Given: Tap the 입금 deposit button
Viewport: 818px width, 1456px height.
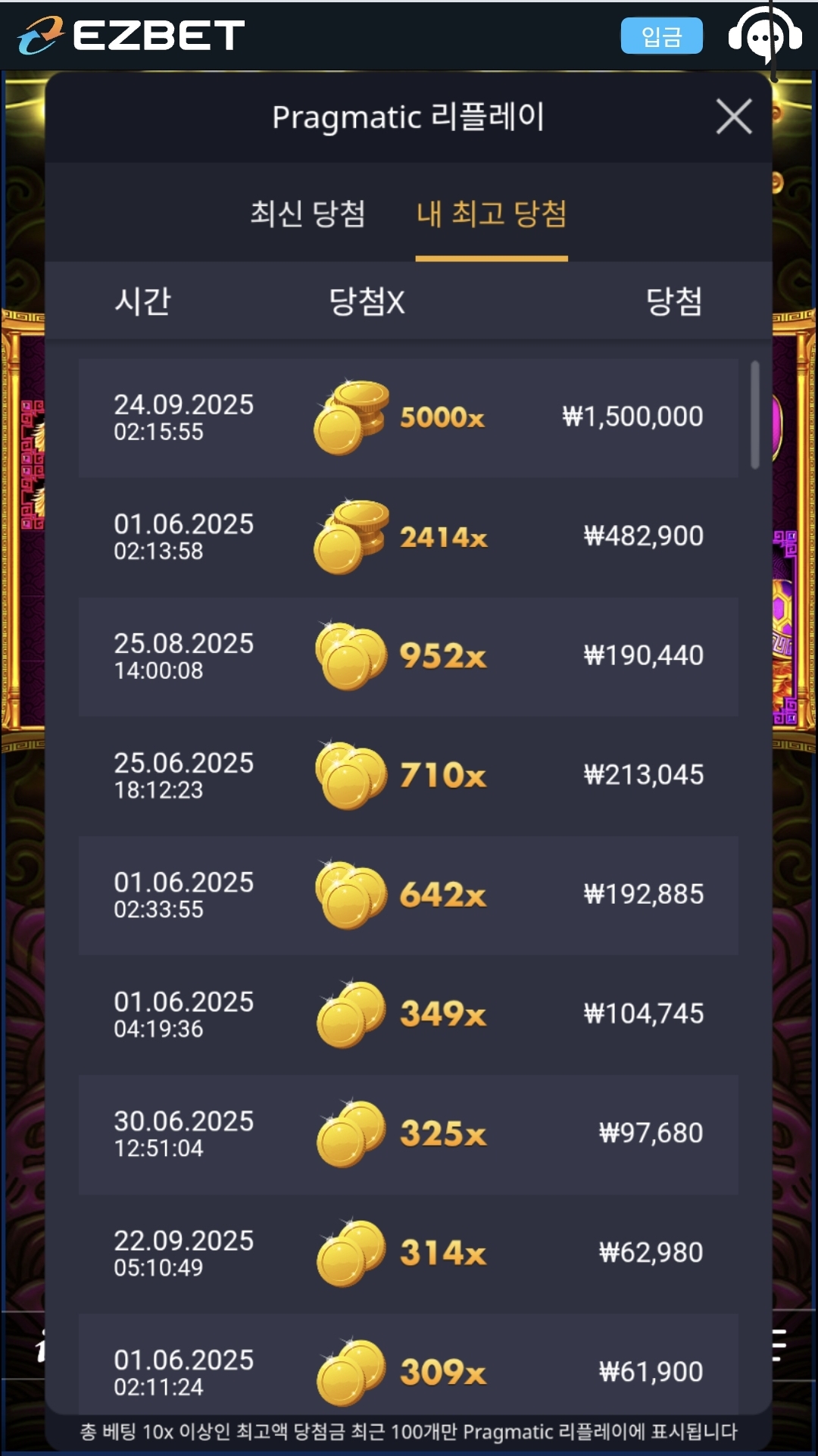Looking at the screenshot, I should tap(661, 36).
